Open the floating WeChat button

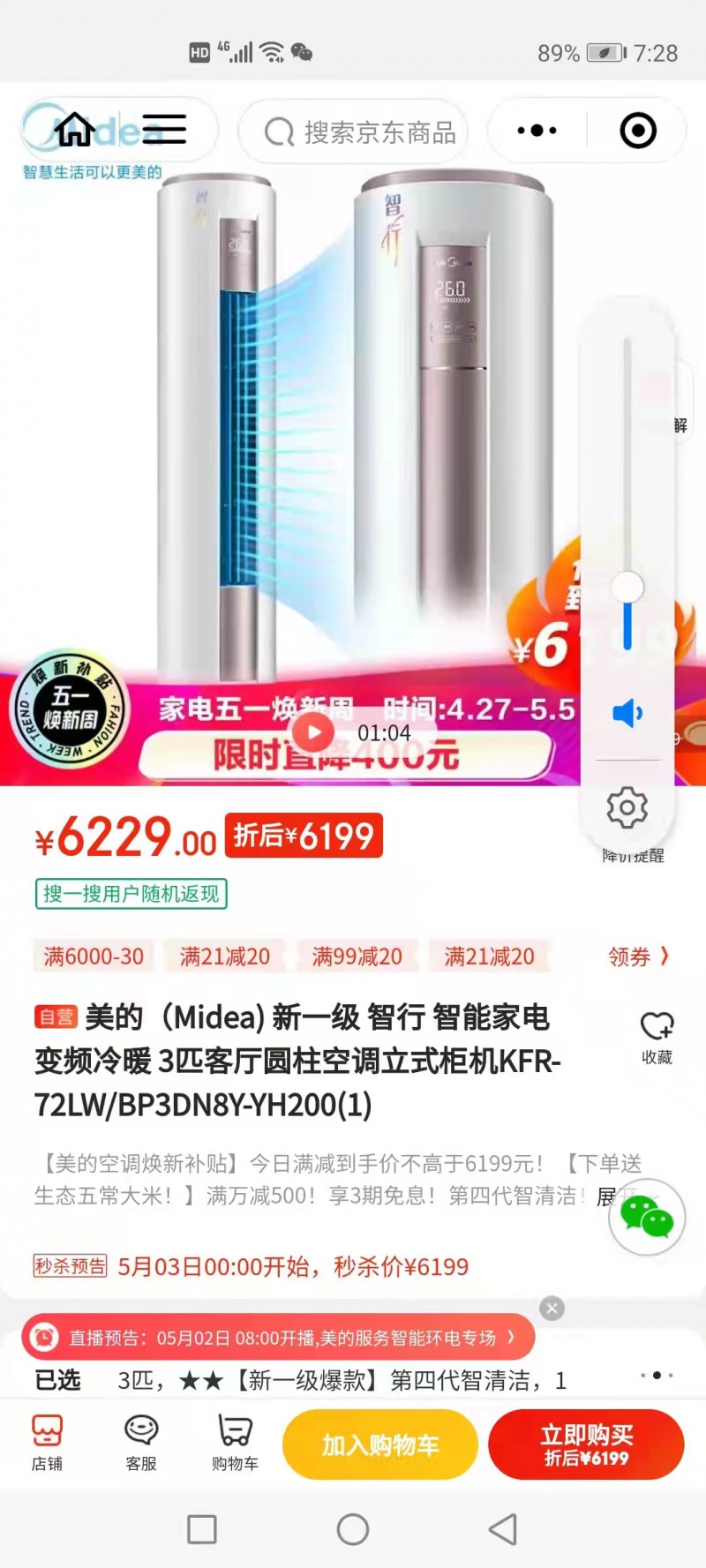[x=647, y=1217]
